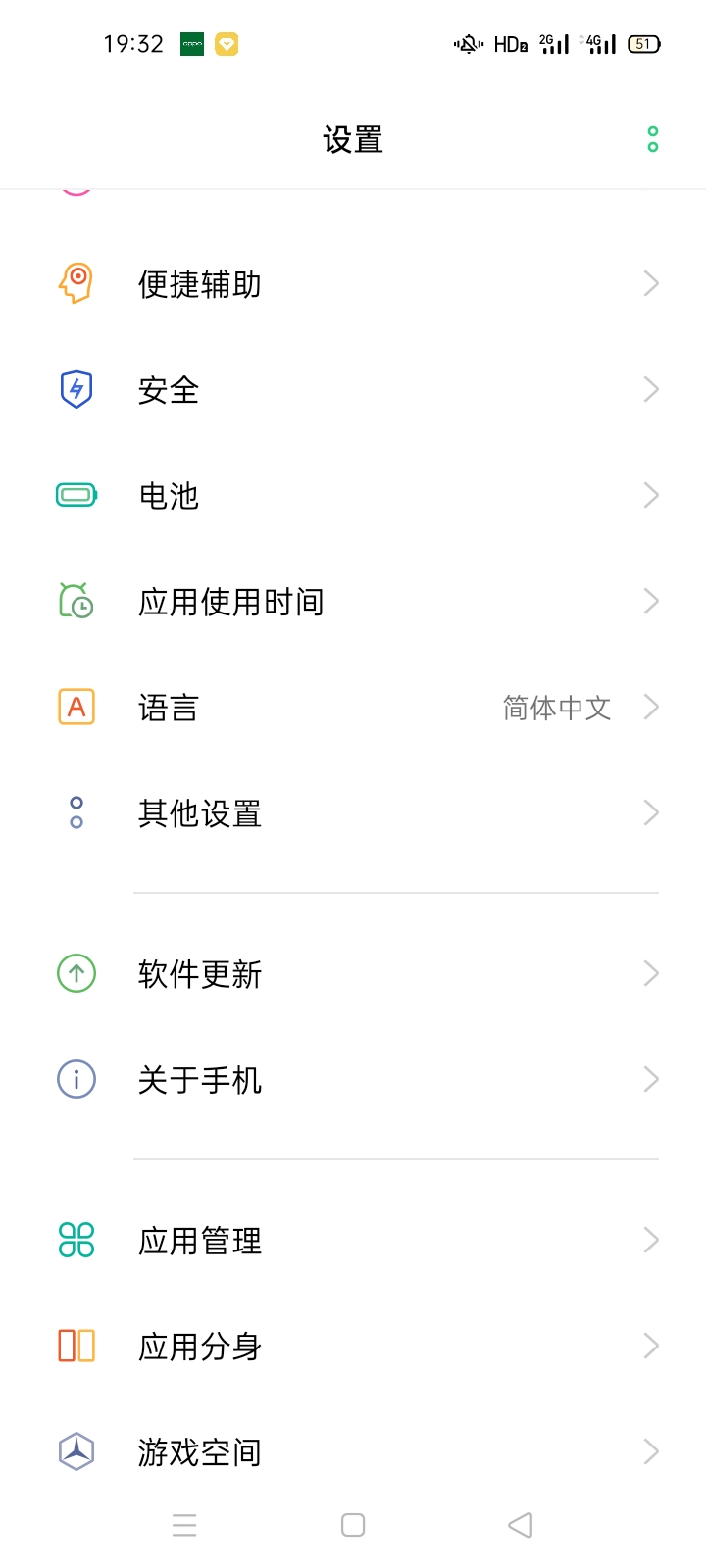Tap the 安全 security shield icon
The height and width of the screenshot is (1568, 706).
(76, 389)
